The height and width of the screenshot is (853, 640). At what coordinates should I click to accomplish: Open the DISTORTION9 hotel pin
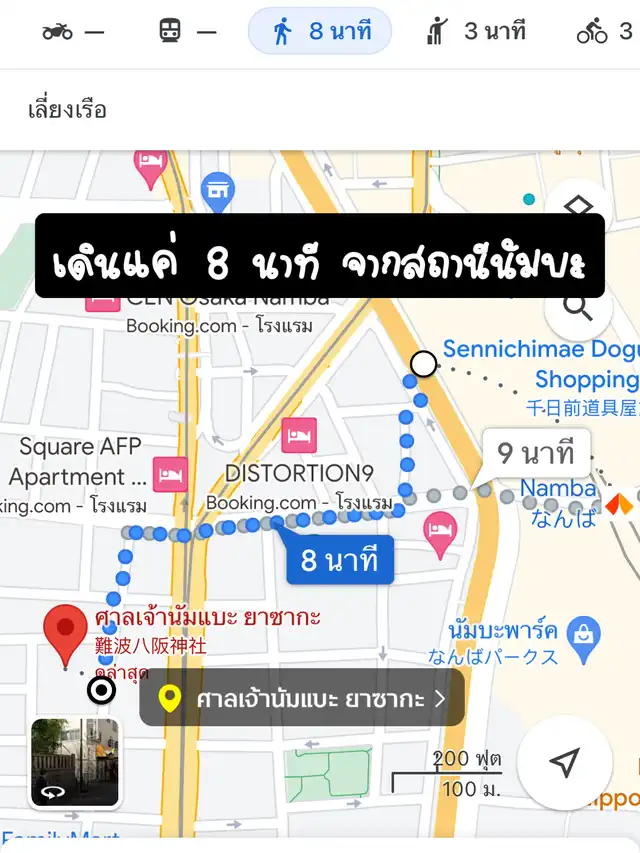[299, 436]
